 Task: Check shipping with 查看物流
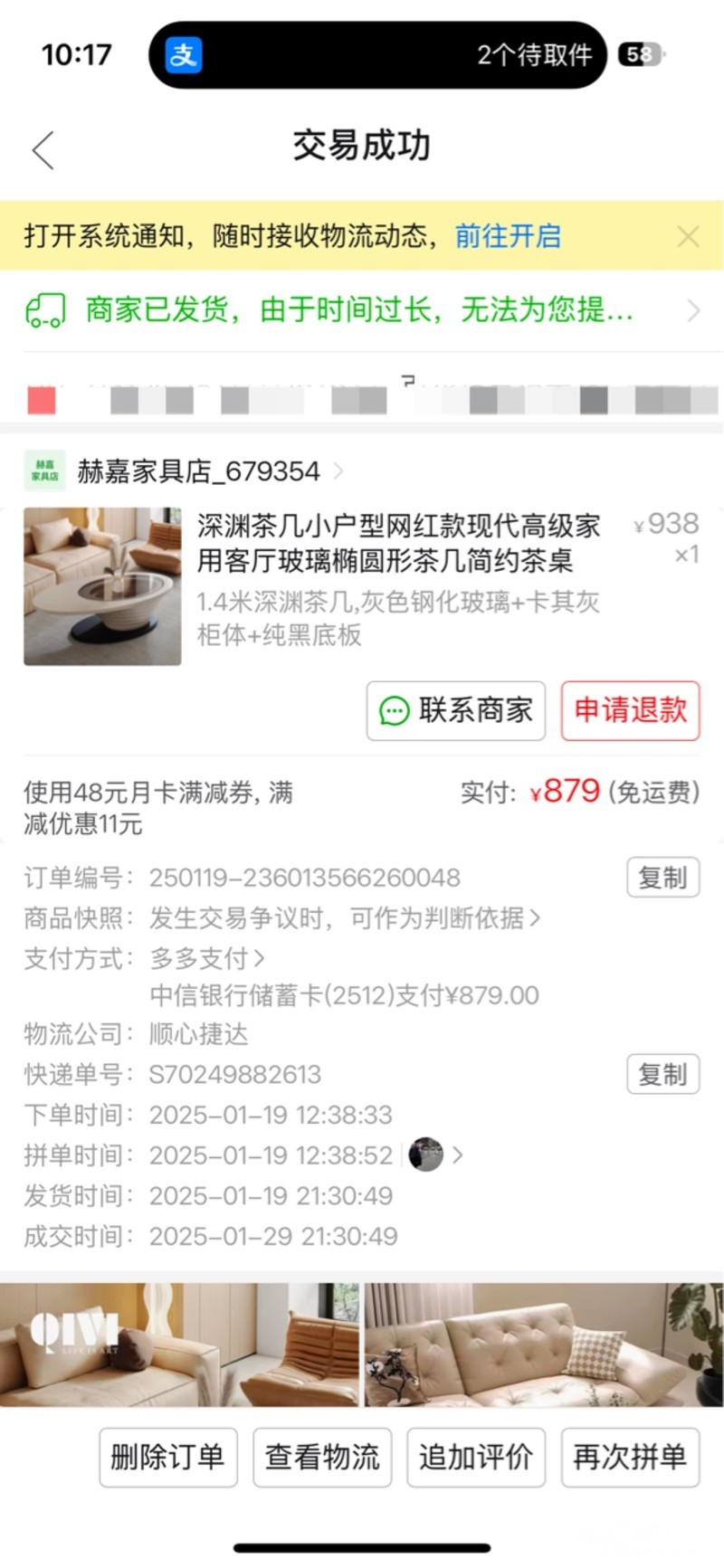322,1457
